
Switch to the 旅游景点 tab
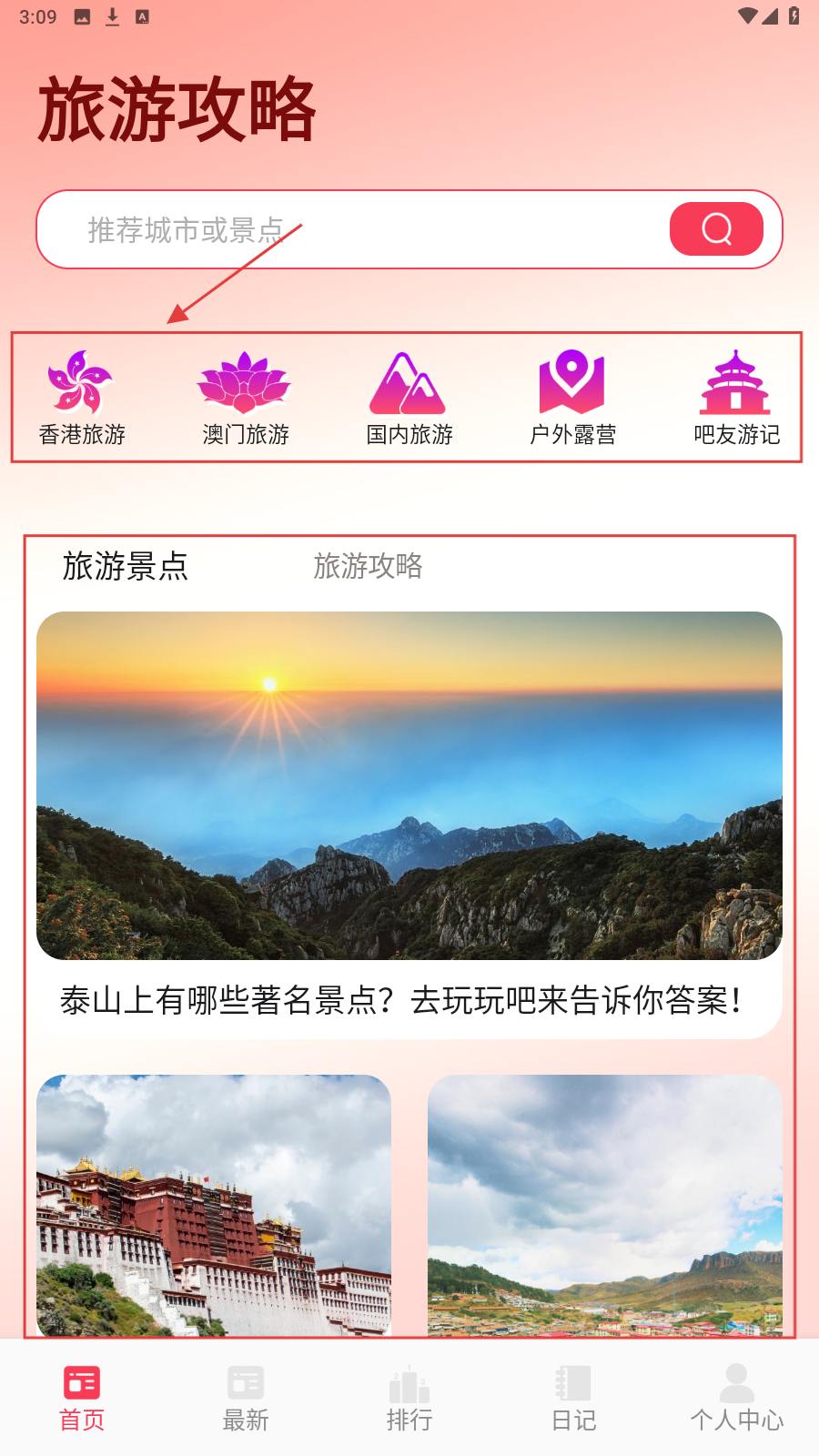coord(126,566)
